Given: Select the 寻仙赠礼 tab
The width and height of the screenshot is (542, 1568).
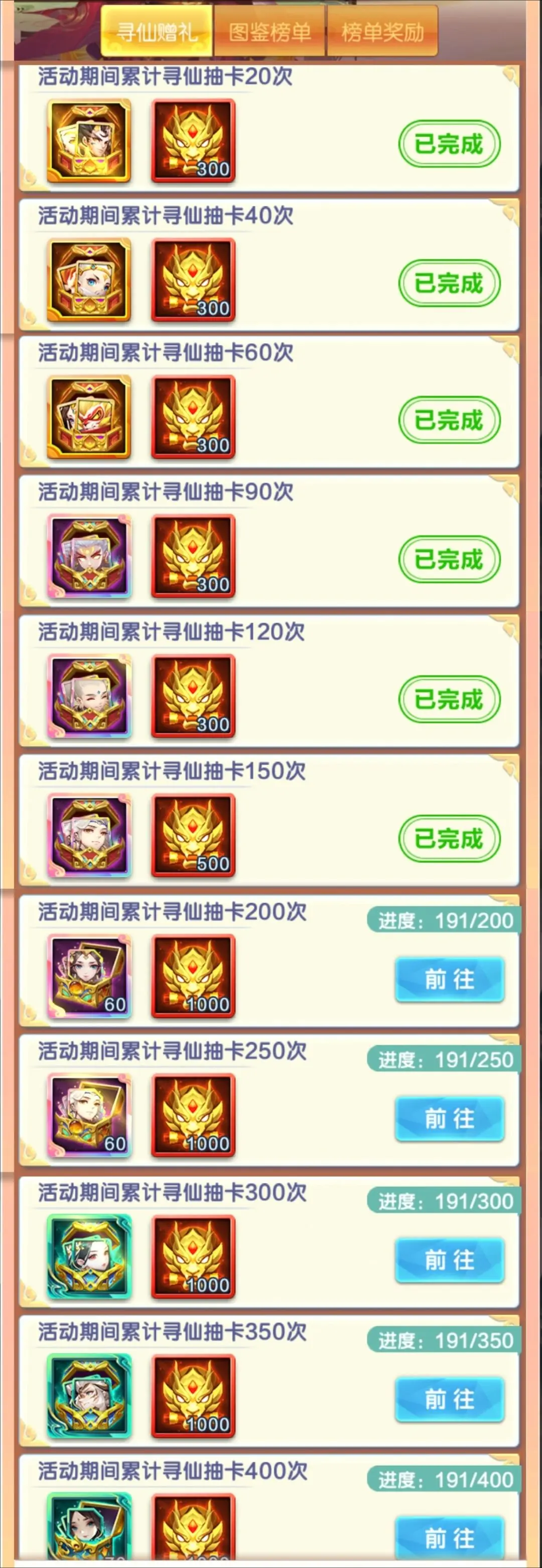Looking at the screenshot, I should point(157,32).
